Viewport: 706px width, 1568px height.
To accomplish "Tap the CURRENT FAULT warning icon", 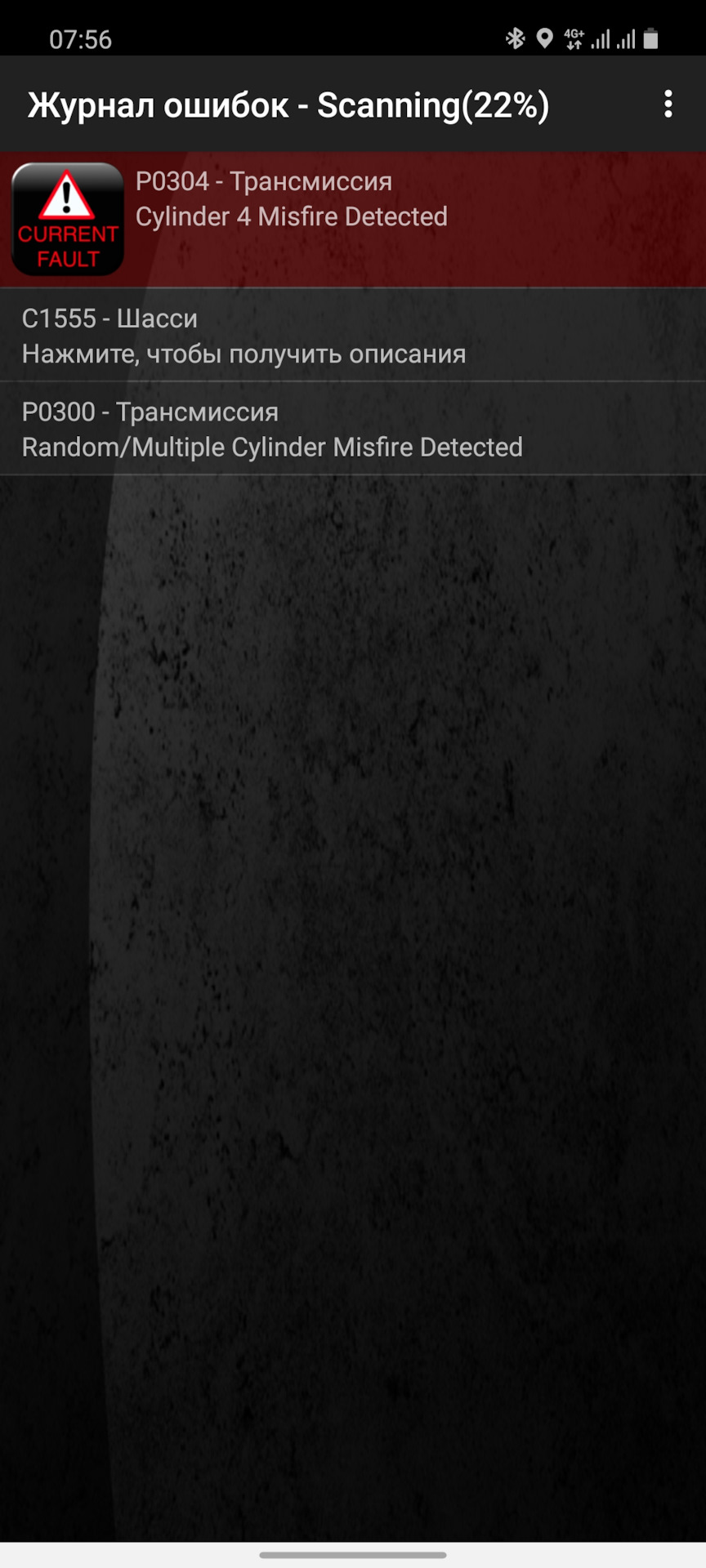I will point(68,218).
